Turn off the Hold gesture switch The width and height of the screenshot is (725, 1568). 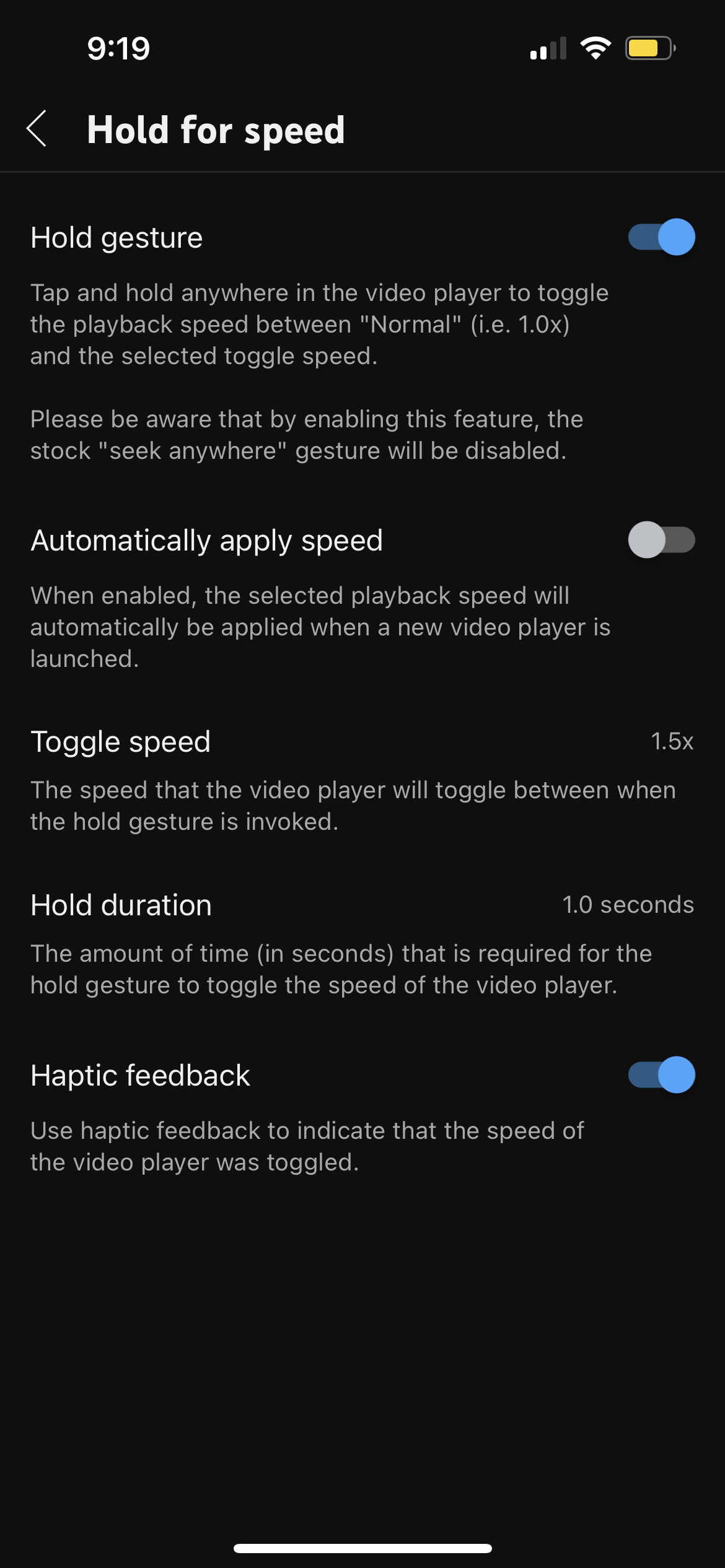point(661,237)
